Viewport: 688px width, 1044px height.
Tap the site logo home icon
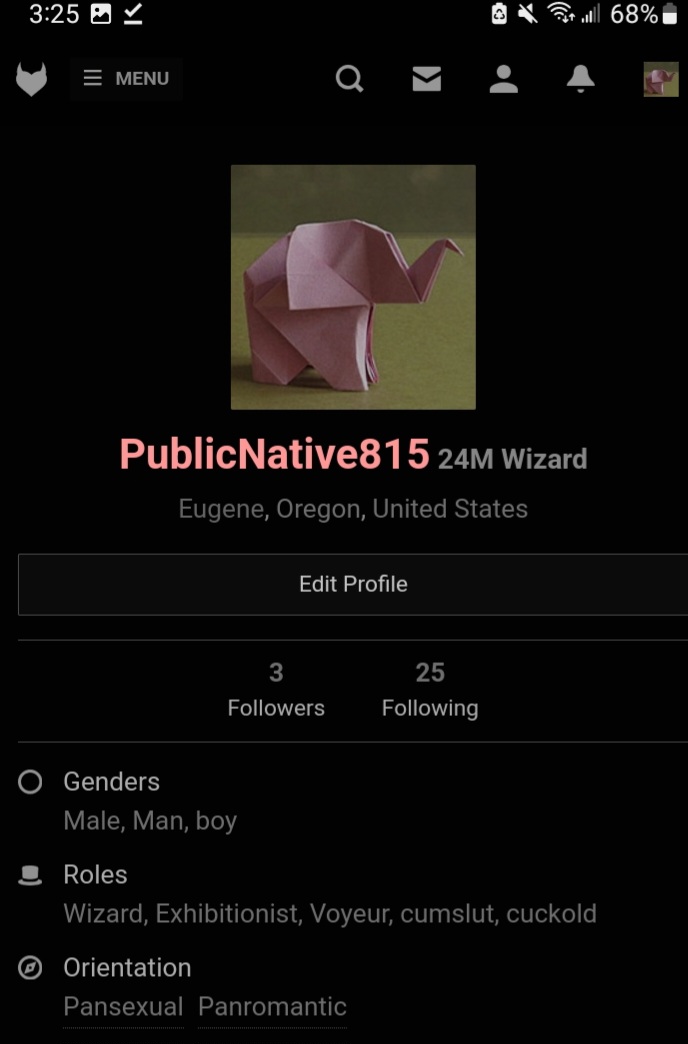[x=32, y=79]
